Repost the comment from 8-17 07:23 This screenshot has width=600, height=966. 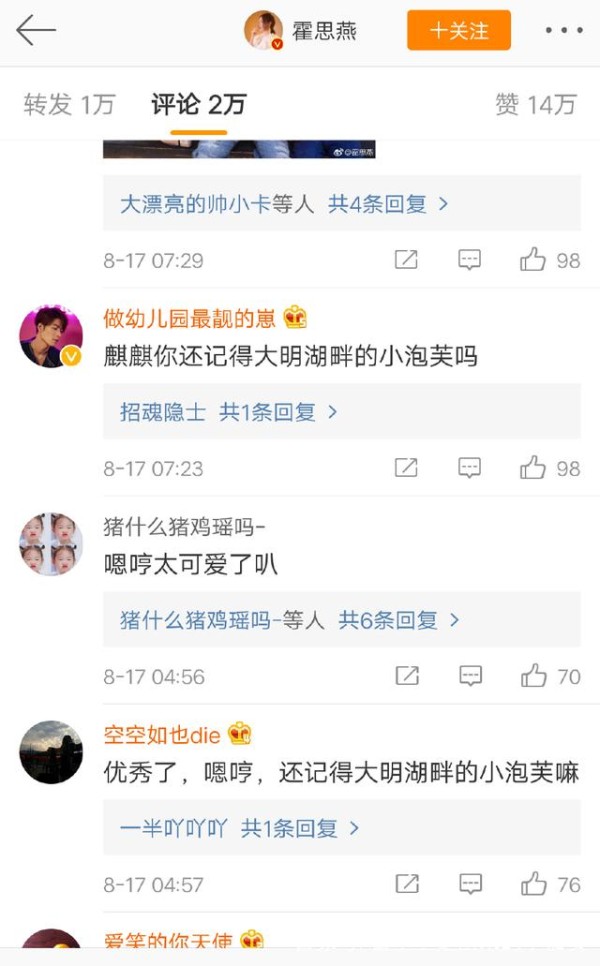(x=406, y=468)
